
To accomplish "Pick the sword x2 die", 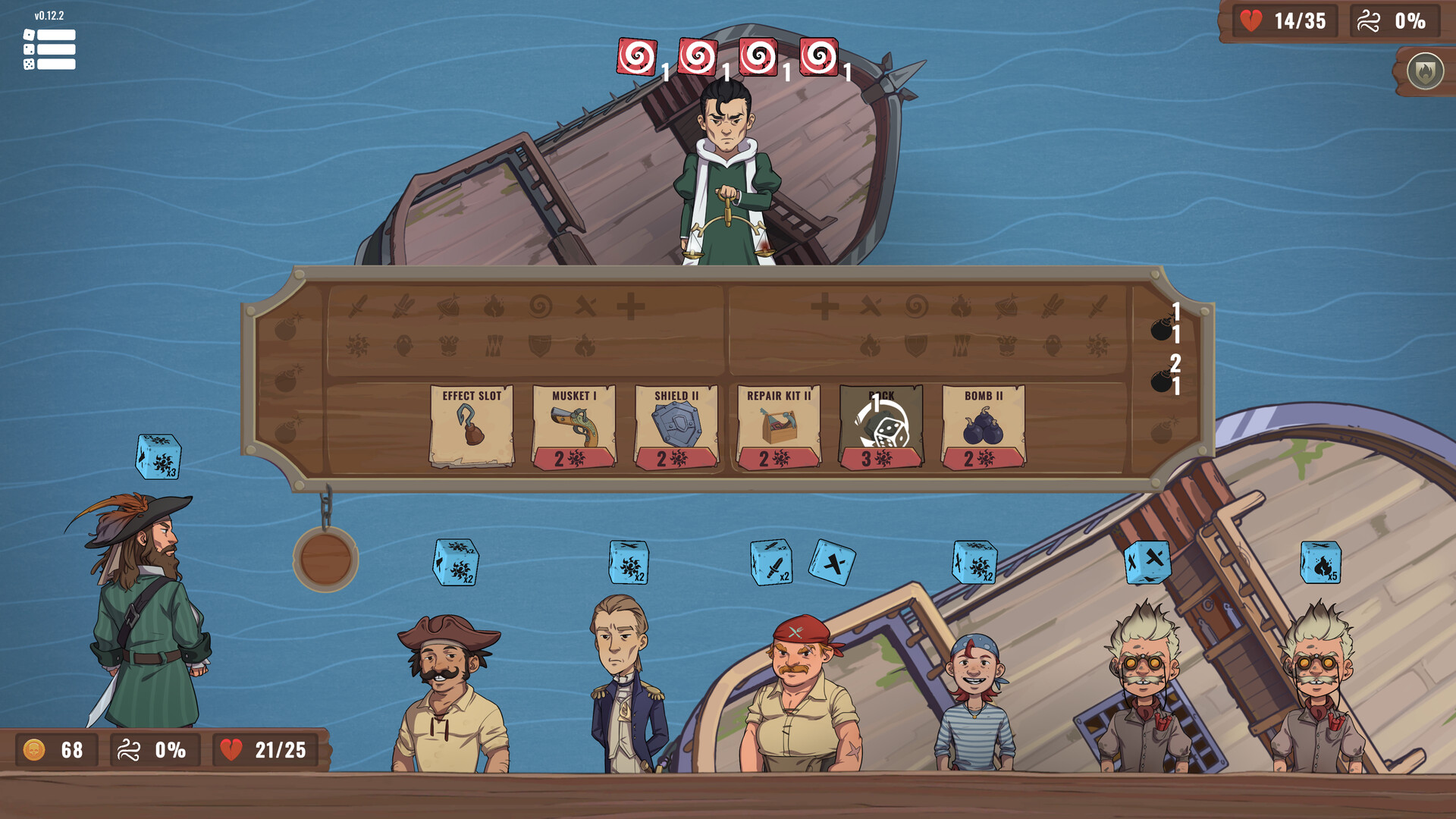I will (771, 563).
